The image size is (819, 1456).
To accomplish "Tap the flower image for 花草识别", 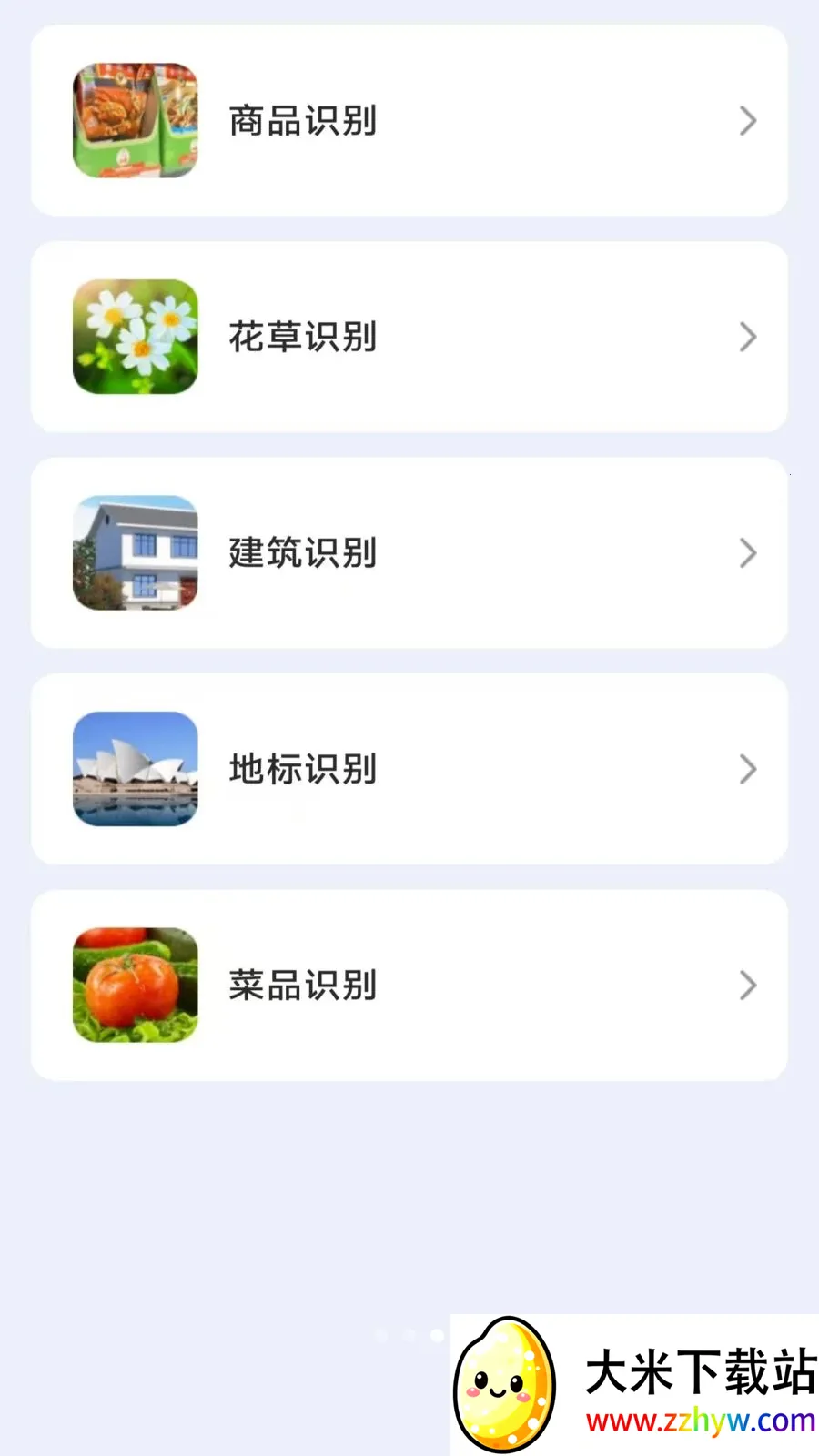I will pyautogui.click(x=135, y=337).
